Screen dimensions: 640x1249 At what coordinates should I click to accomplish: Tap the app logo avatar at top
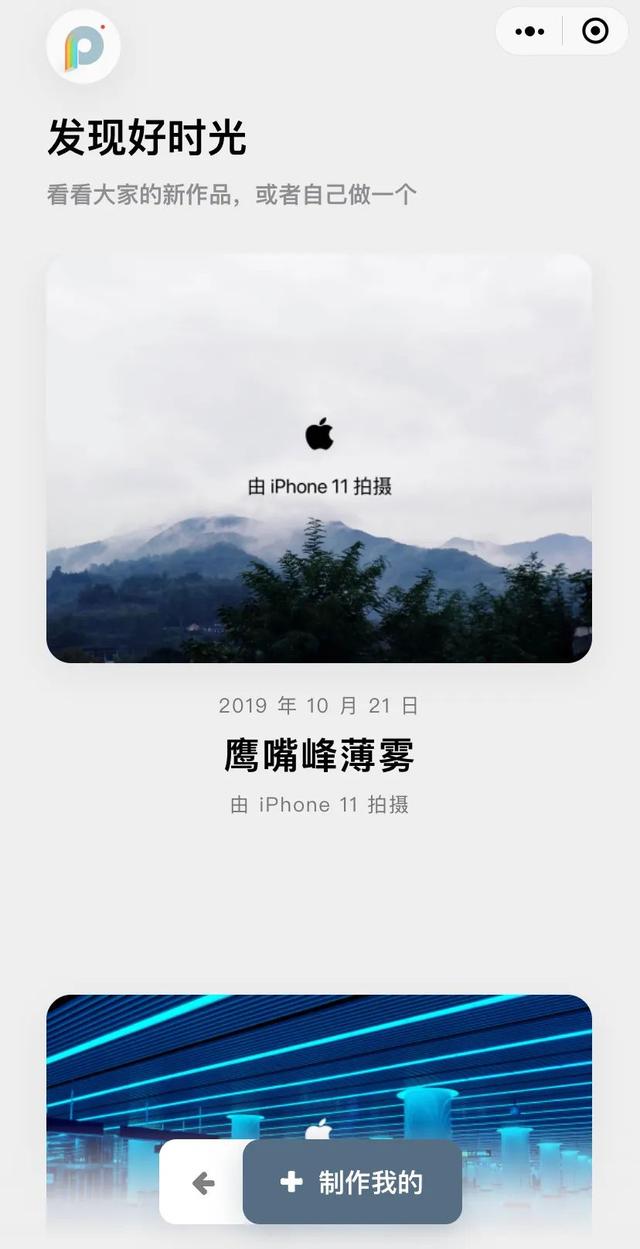point(84,46)
